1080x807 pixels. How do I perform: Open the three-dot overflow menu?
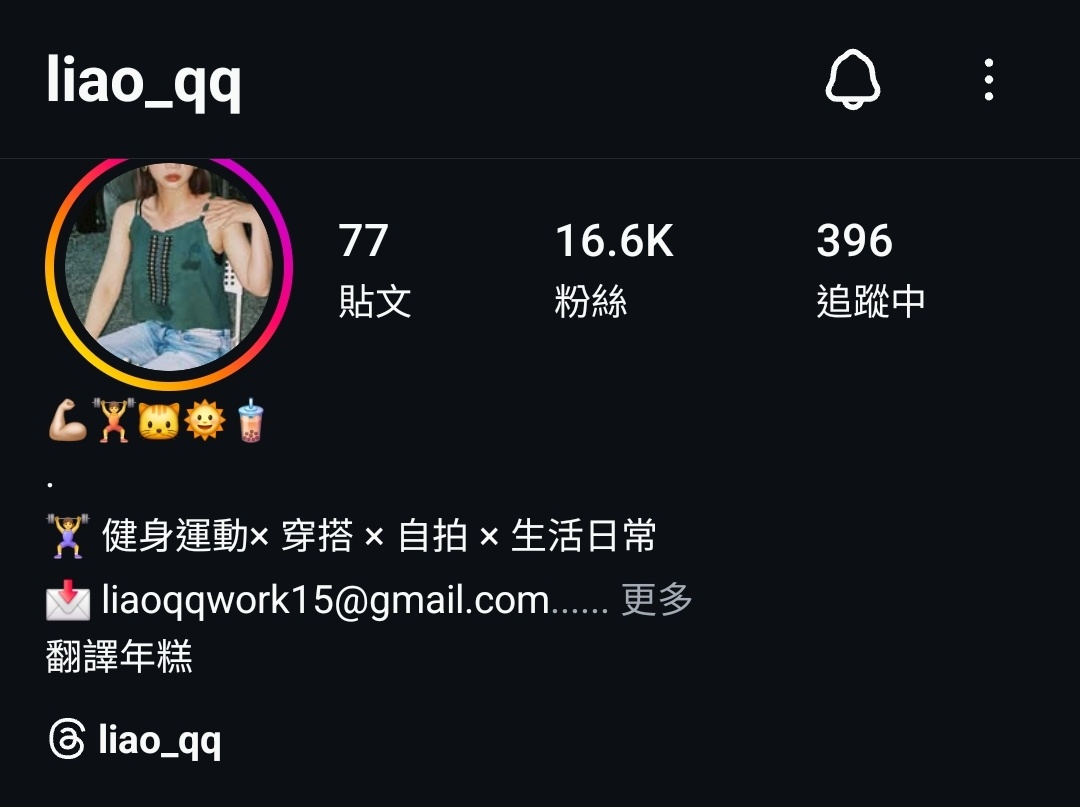coord(988,79)
